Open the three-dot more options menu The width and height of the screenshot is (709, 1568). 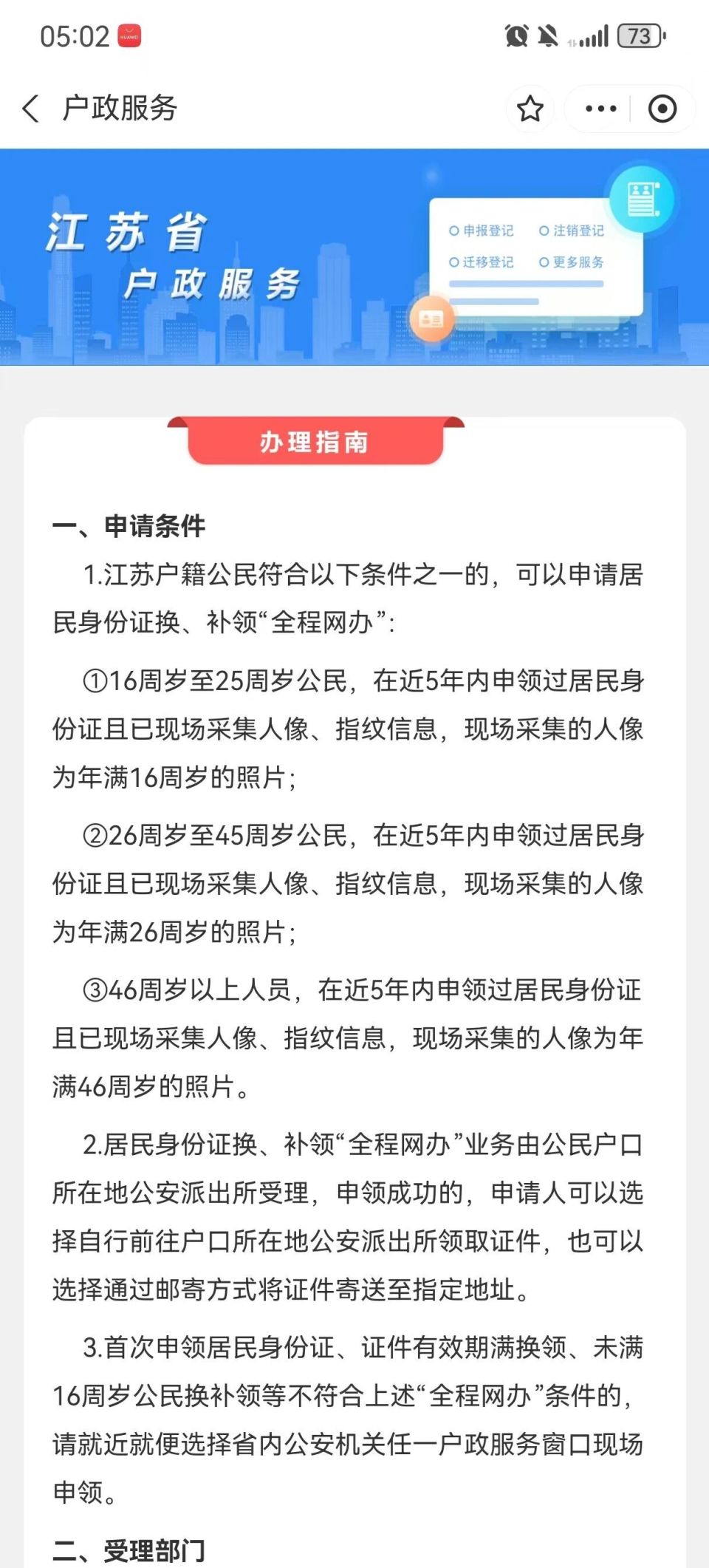[x=600, y=108]
